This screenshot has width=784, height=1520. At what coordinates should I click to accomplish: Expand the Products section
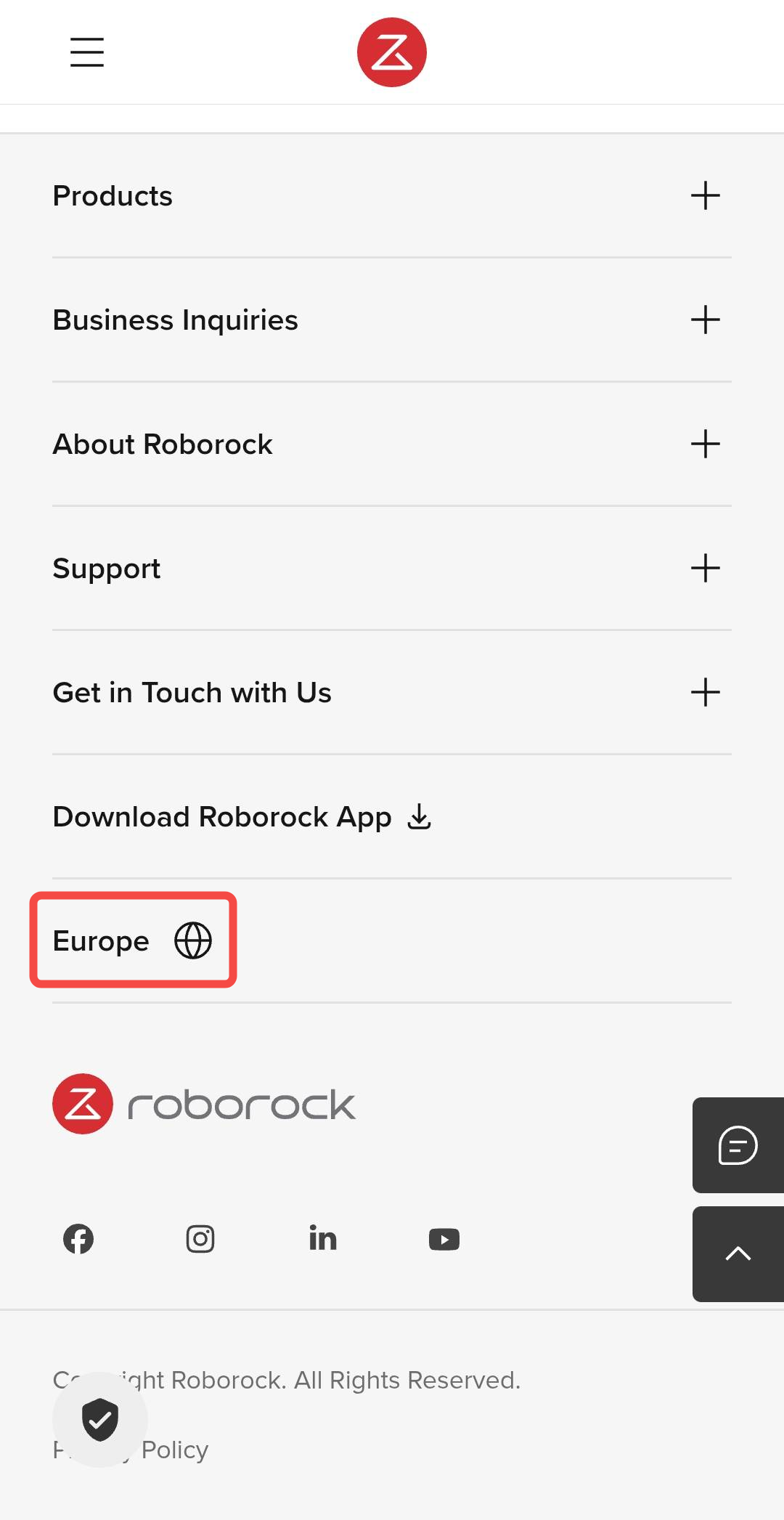tap(392, 196)
